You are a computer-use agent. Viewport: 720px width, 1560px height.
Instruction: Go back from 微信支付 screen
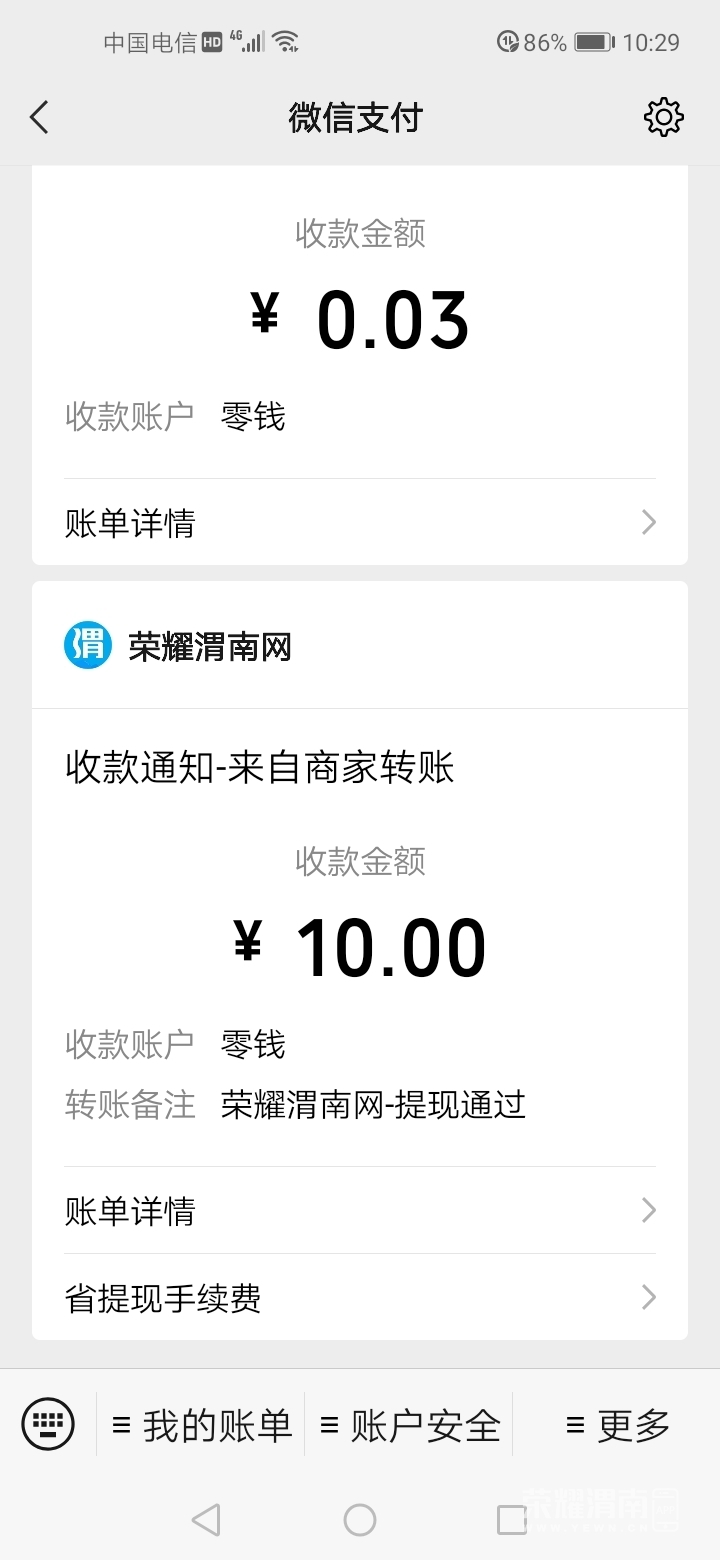39,118
